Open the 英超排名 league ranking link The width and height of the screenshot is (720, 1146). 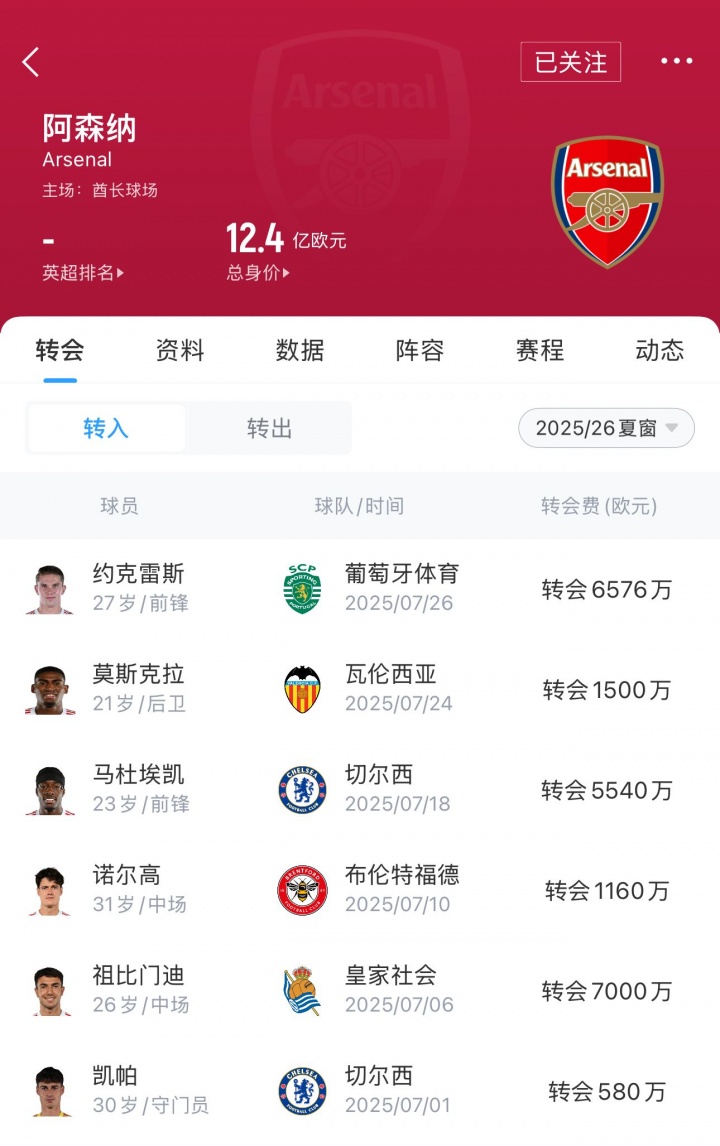coord(83,273)
